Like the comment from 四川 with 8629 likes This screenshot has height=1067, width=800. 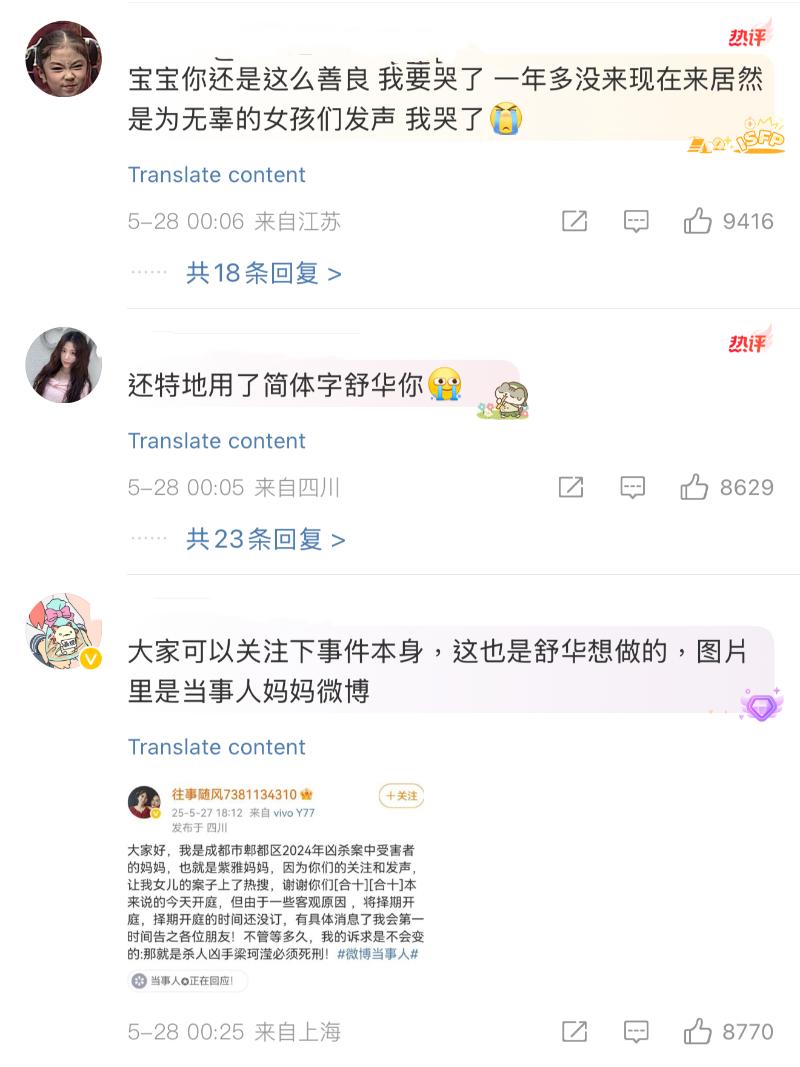point(694,488)
